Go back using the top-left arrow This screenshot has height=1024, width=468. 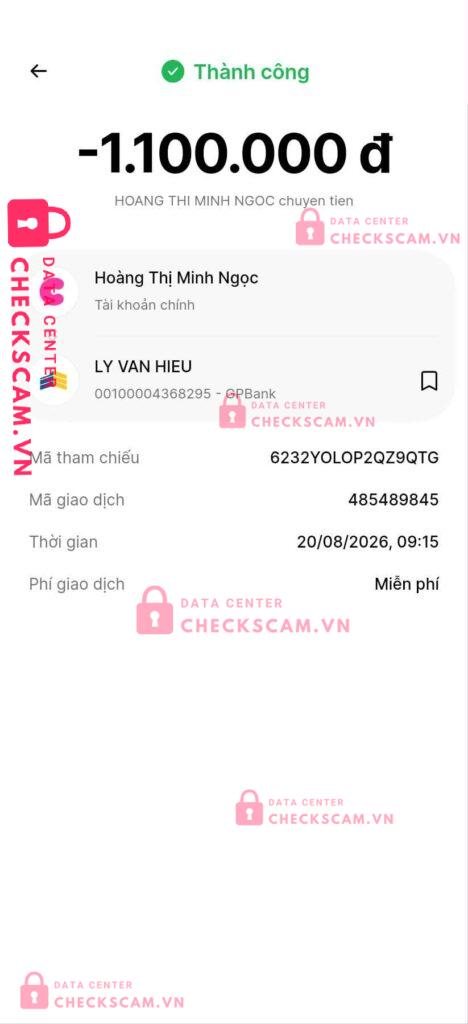pyautogui.click(x=39, y=71)
